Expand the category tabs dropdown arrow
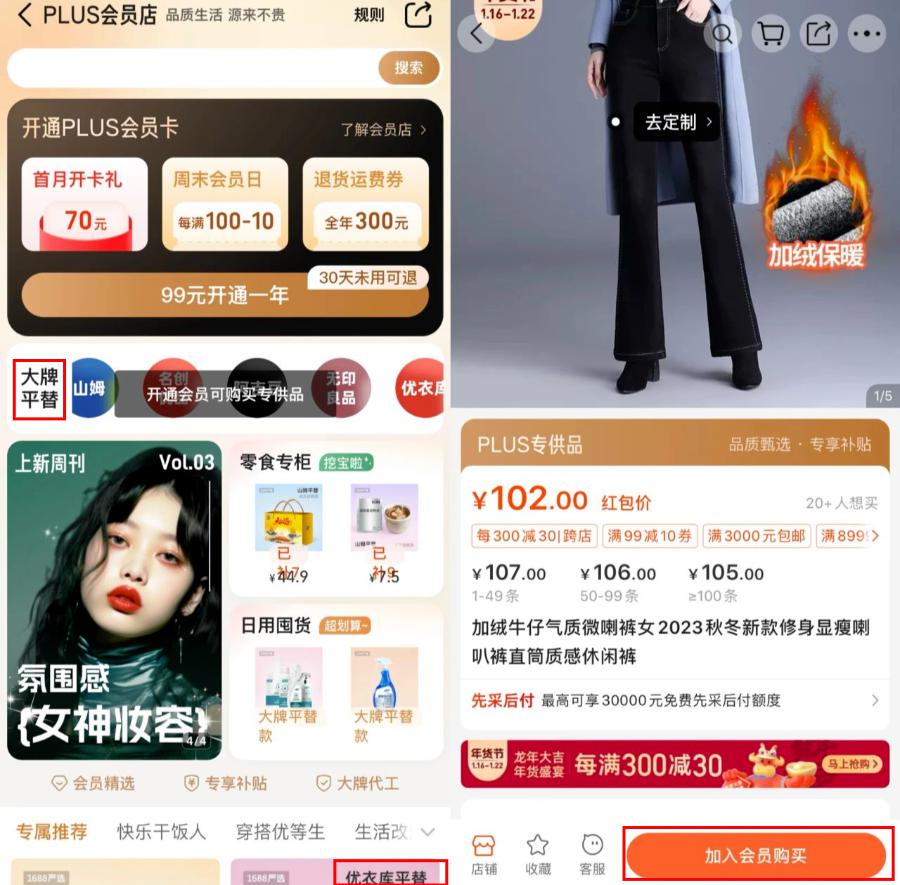The width and height of the screenshot is (900, 885). point(428,832)
